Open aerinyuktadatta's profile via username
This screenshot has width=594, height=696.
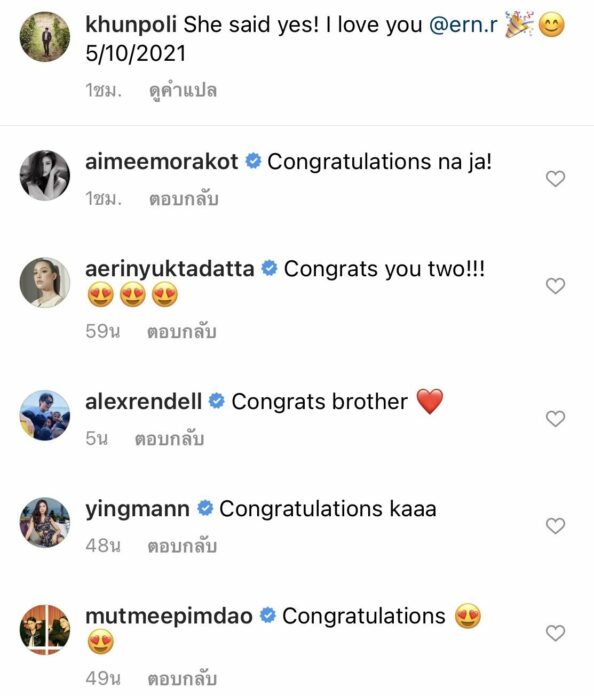(x=170, y=269)
